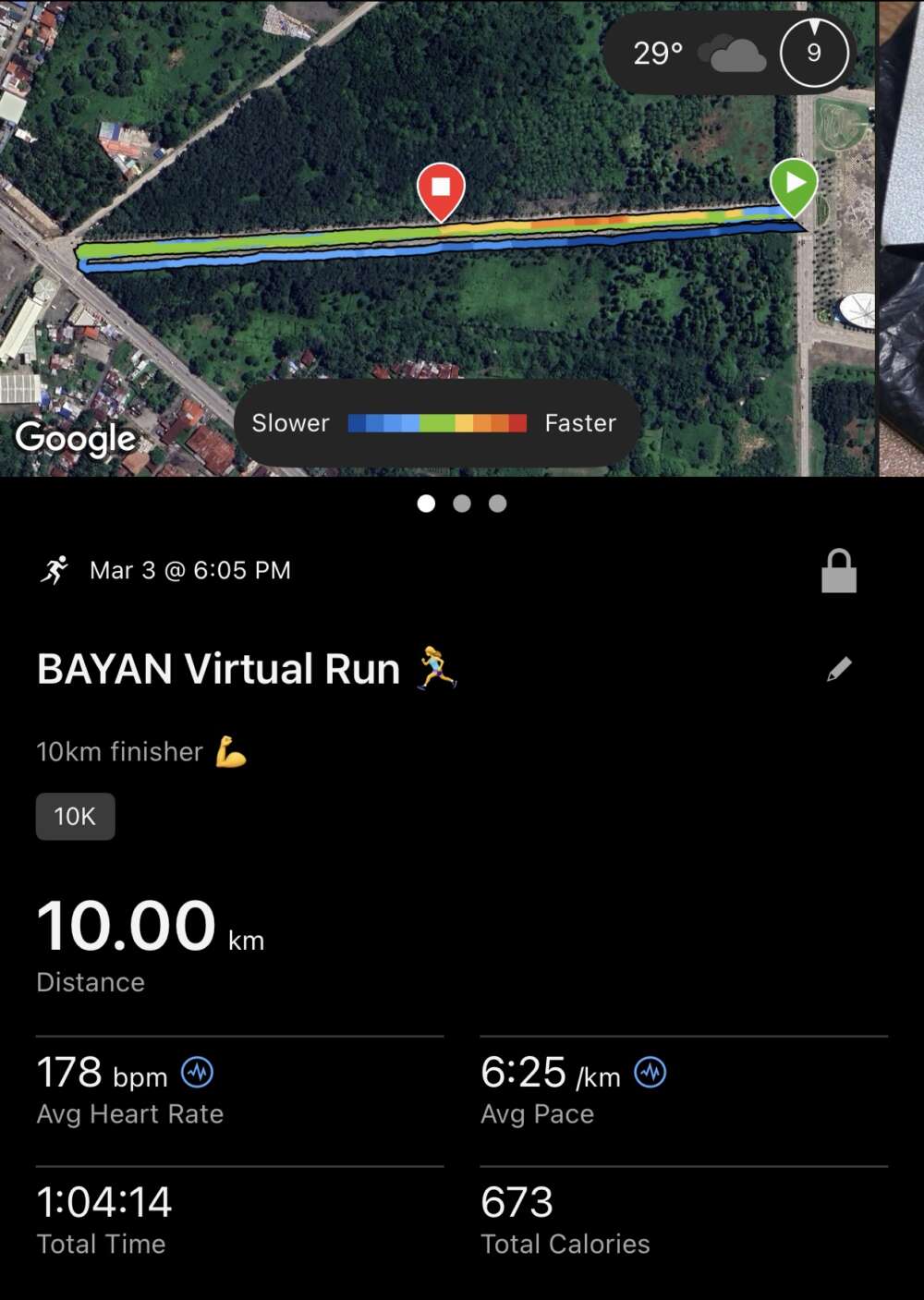
Task: Jump to the third page indicator dot
Action: 498,504
